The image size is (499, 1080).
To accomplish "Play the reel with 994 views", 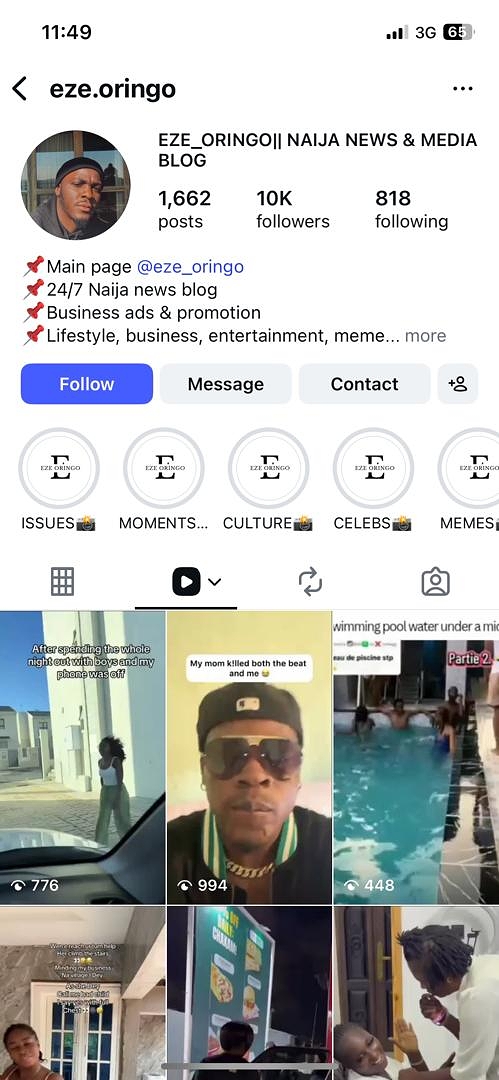I will [250, 758].
